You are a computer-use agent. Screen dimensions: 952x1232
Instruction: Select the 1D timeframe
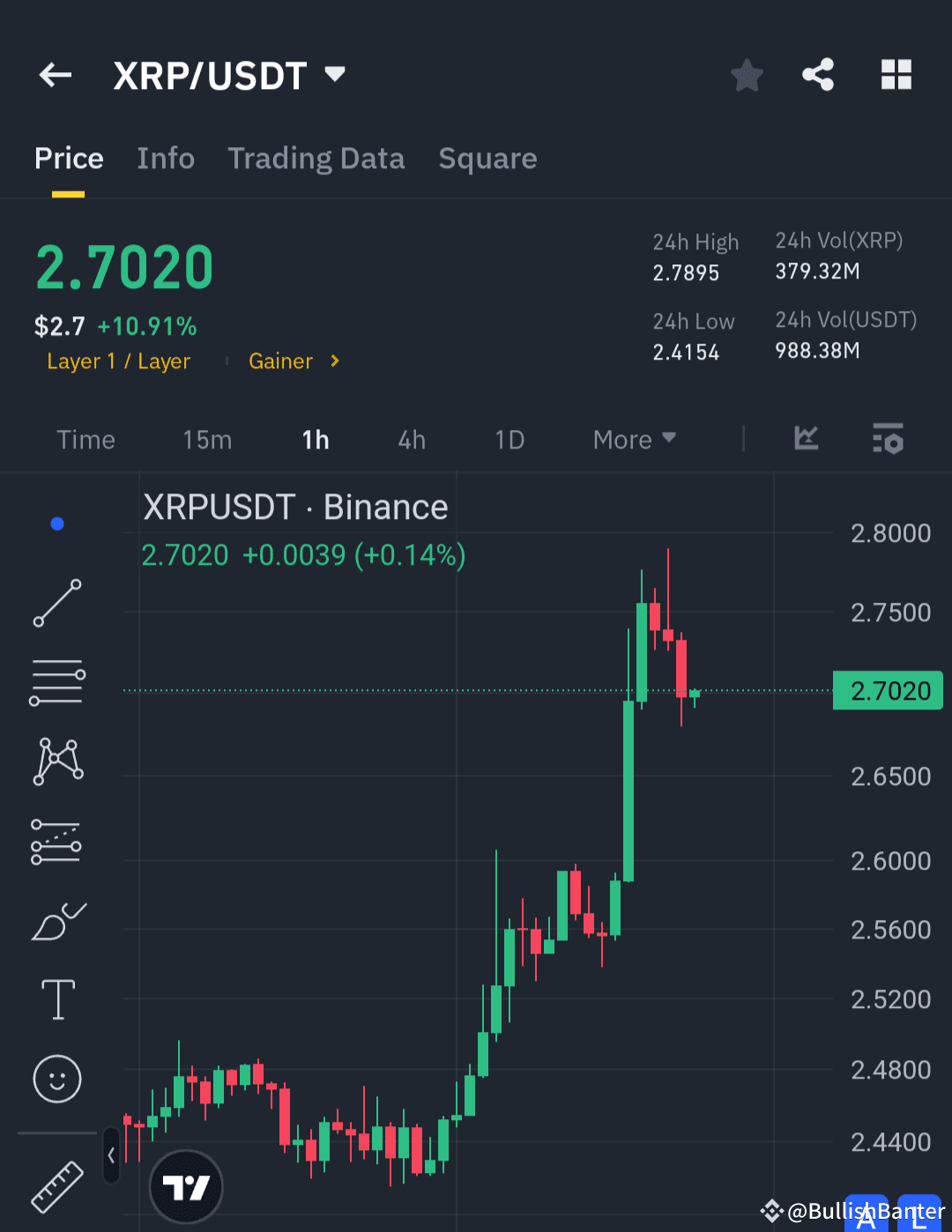pyautogui.click(x=509, y=439)
